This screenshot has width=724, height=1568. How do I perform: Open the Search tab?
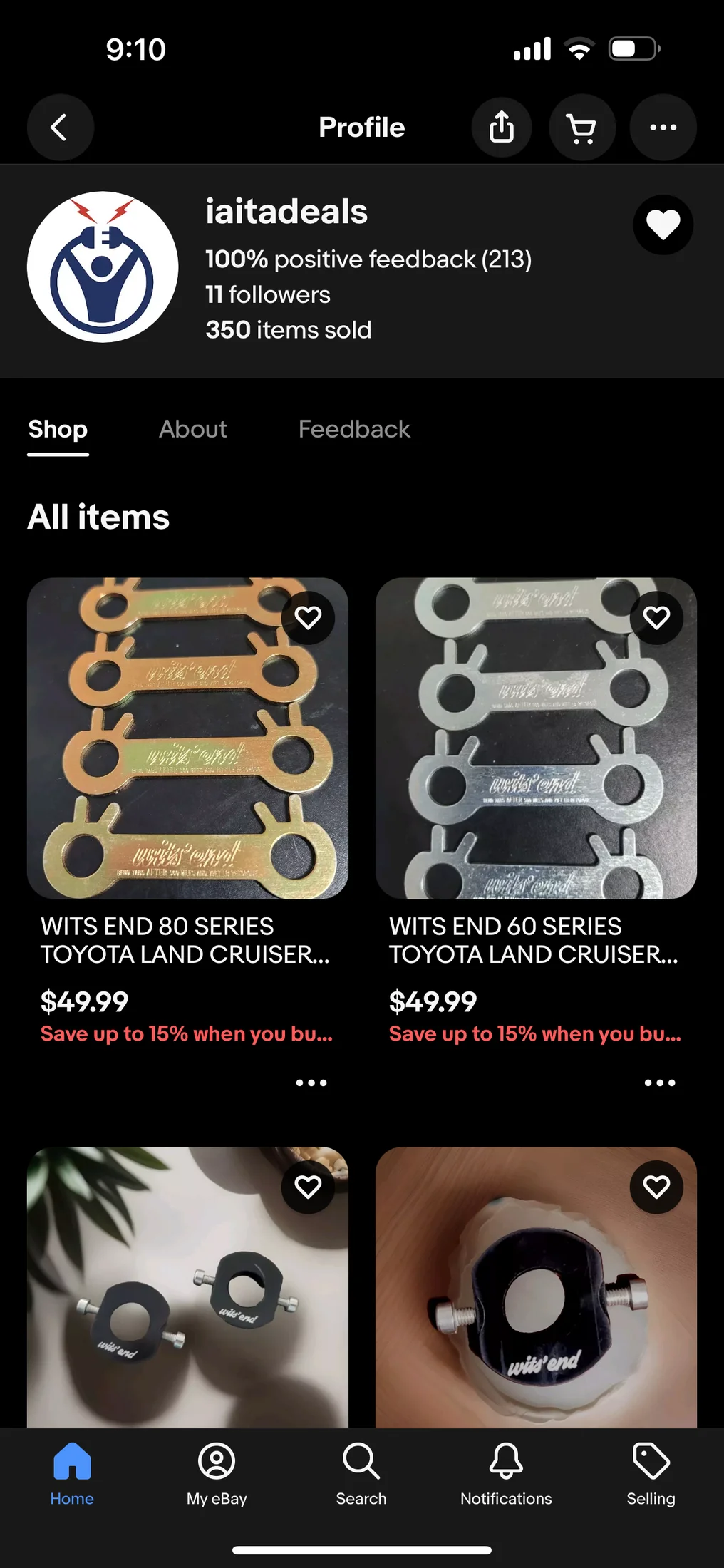(x=361, y=1473)
